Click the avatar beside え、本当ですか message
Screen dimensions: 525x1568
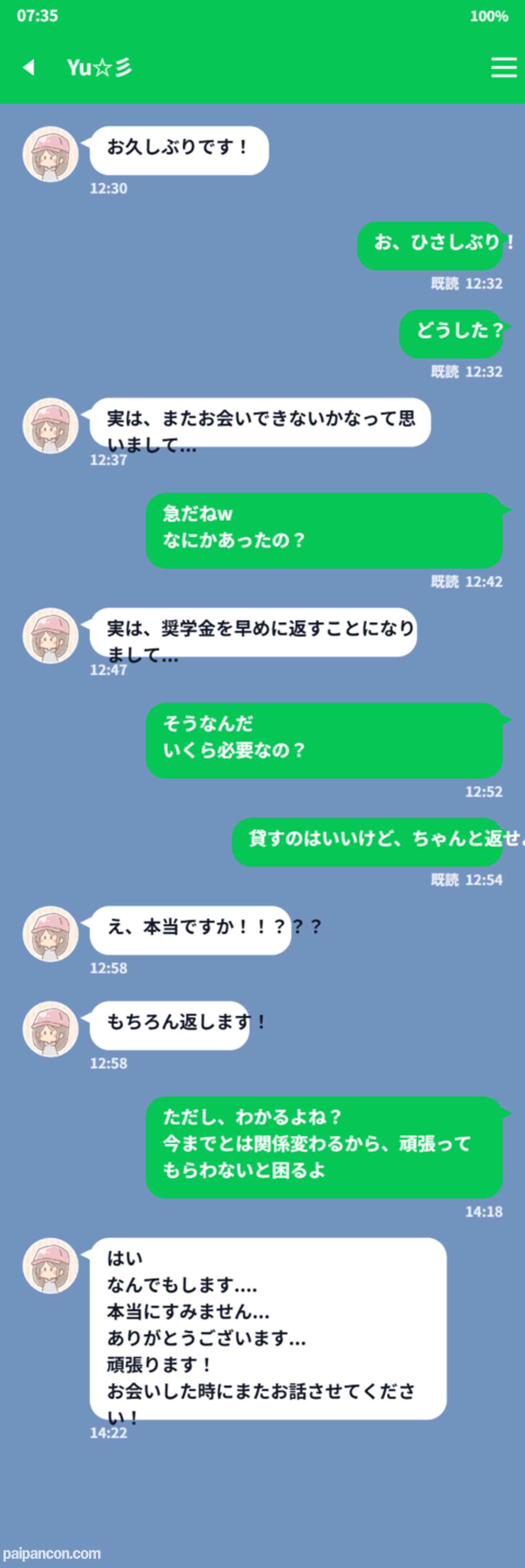pyautogui.click(x=51, y=934)
